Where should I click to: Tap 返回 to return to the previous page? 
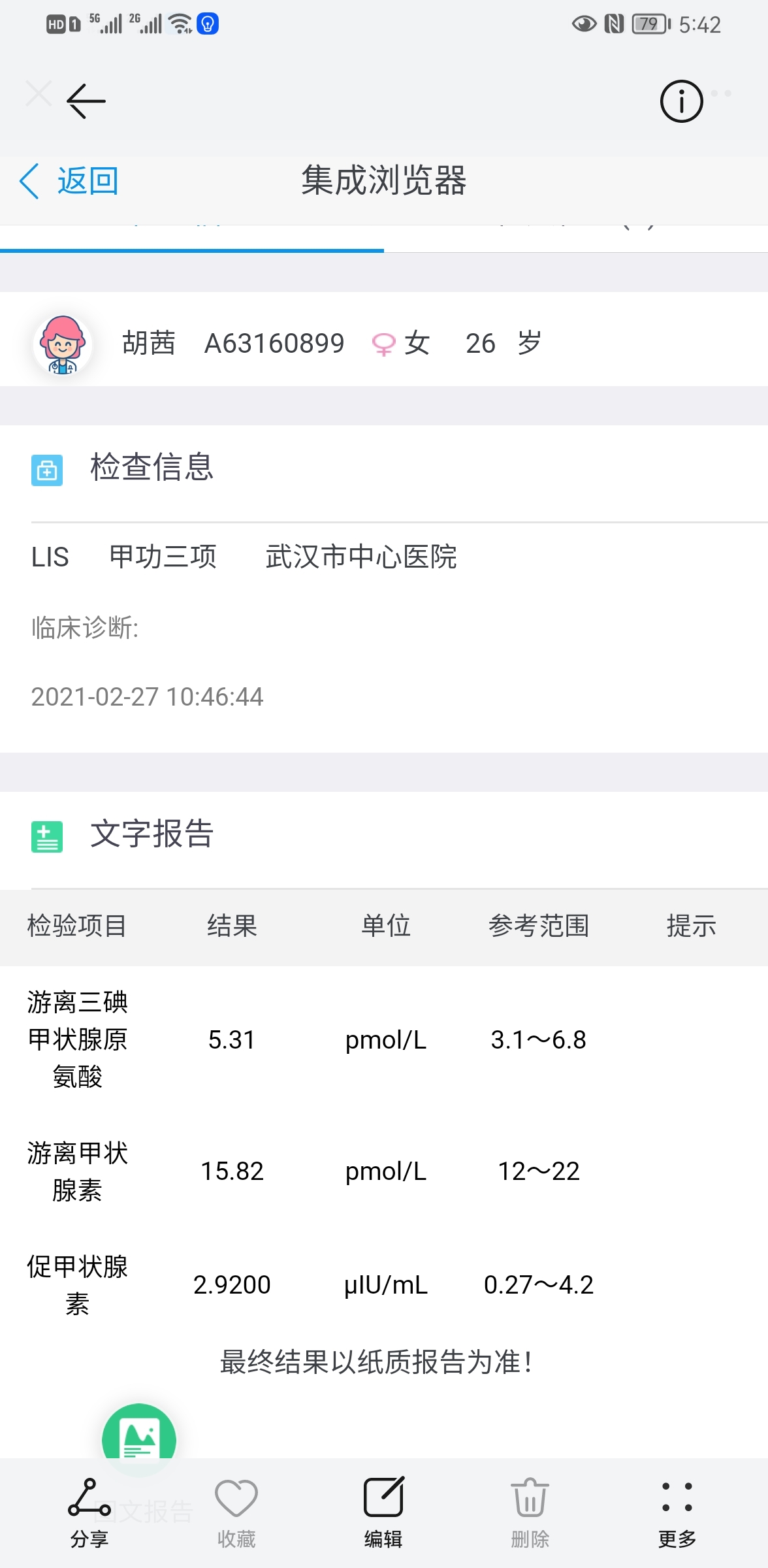click(69, 181)
